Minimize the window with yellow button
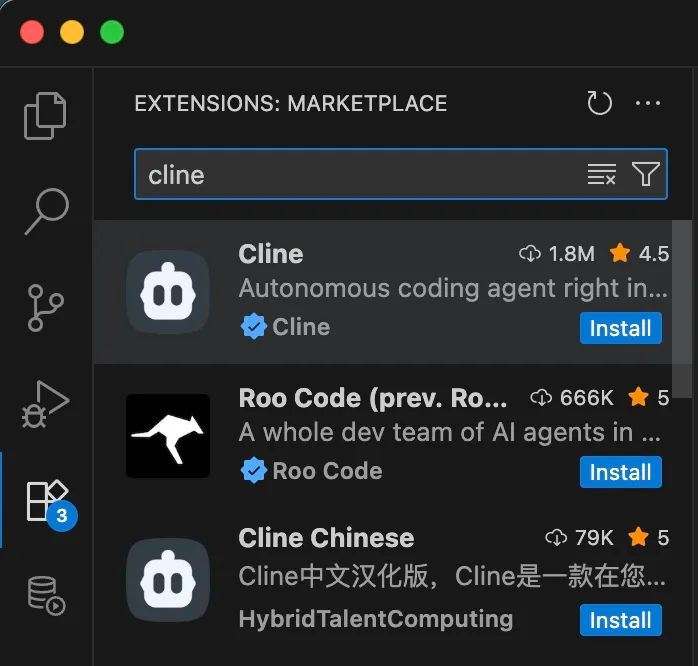 pos(72,32)
